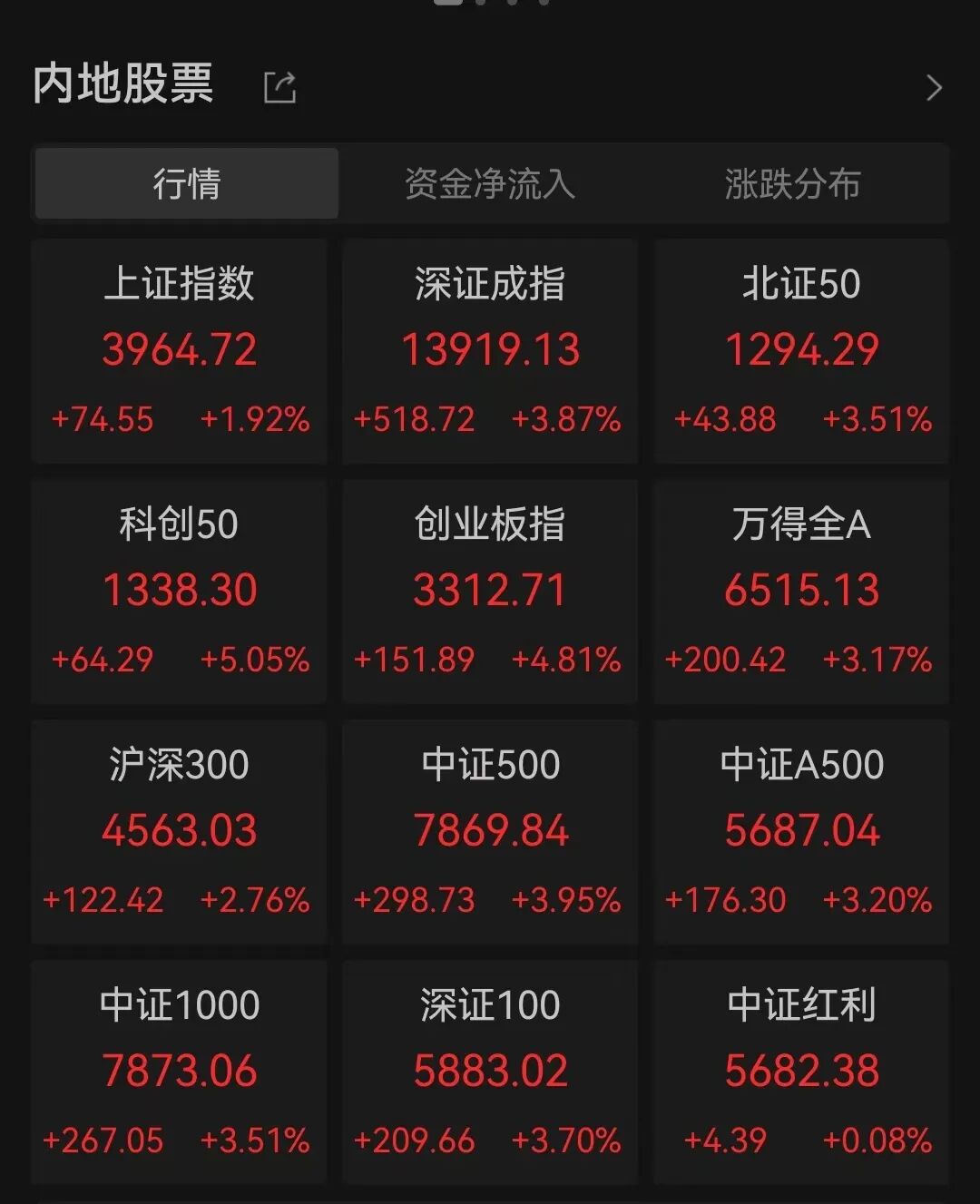This screenshot has height=1204, width=980.
Task: View details of 北证50 index
Action: click(x=800, y=352)
